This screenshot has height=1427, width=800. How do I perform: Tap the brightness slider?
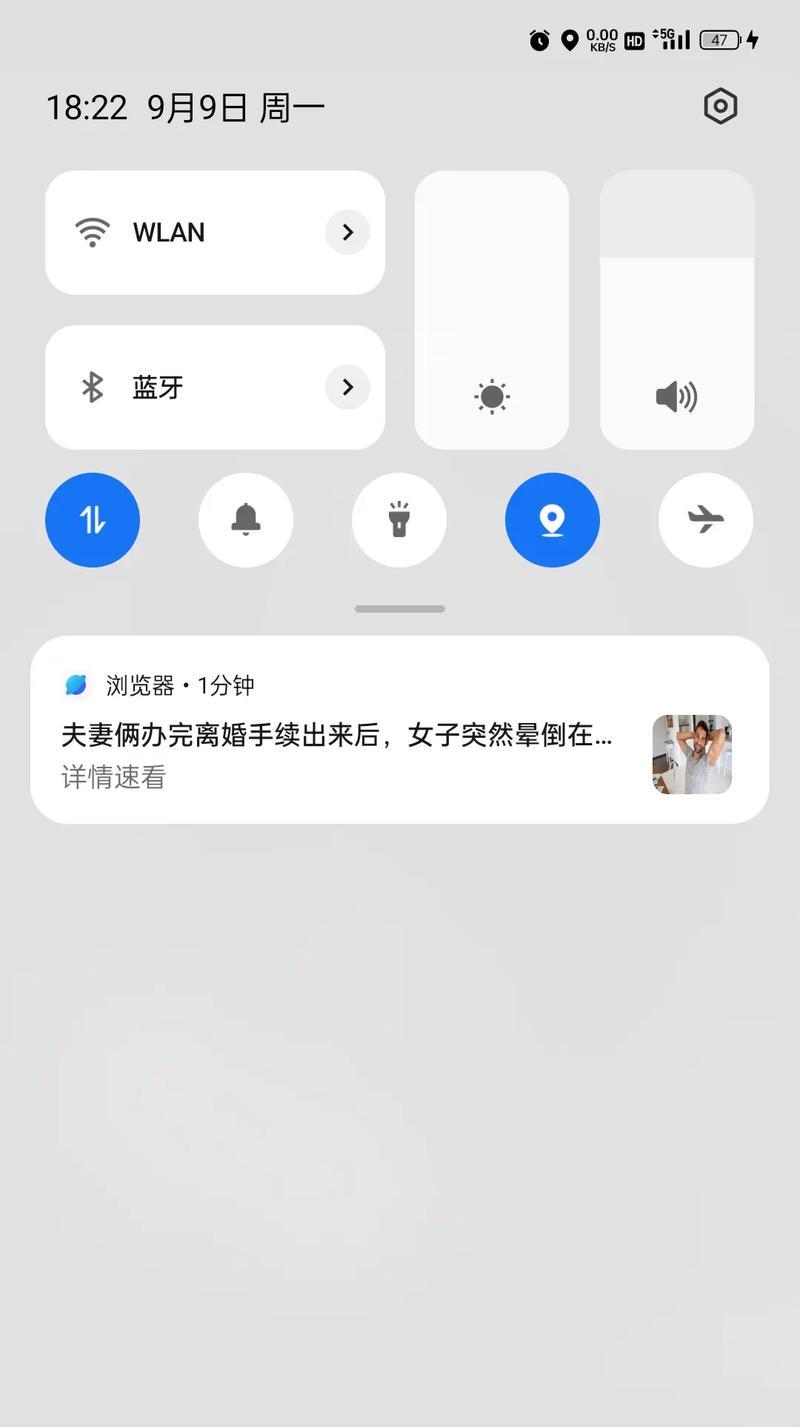(491, 310)
